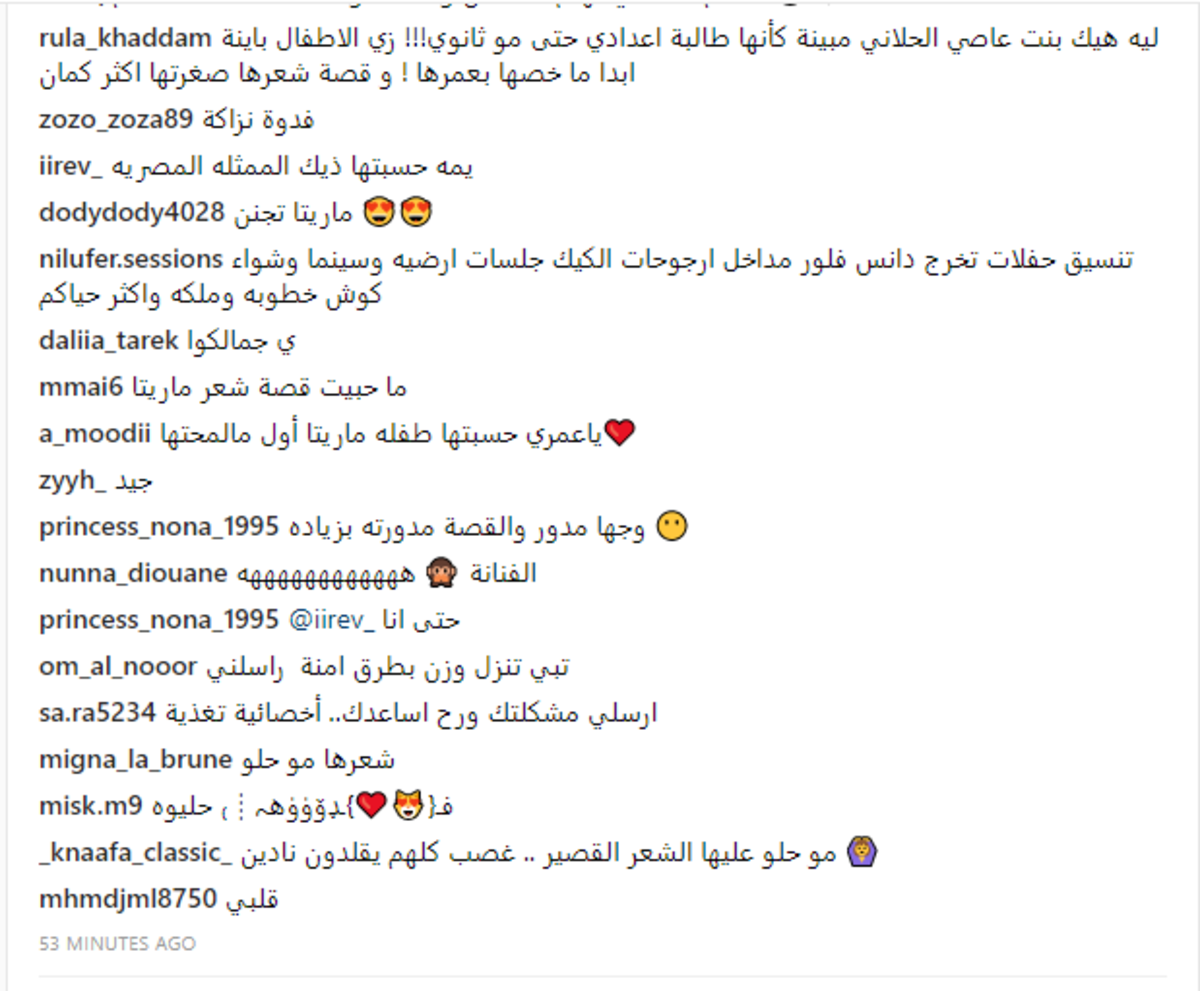
Task: Go to a_moodii's profile
Action: 93,435
